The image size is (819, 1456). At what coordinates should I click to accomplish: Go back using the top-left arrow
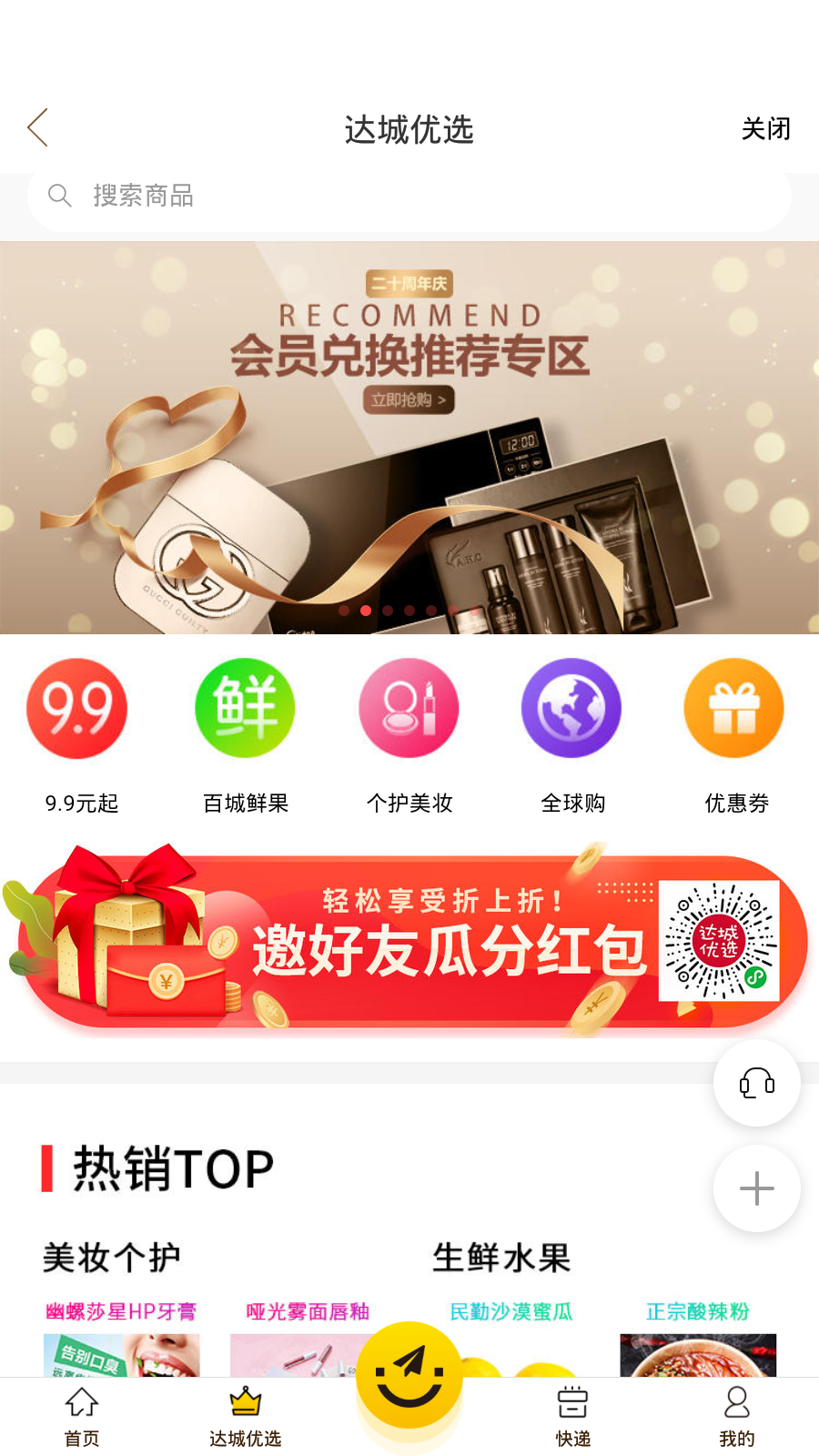click(38, 128)
